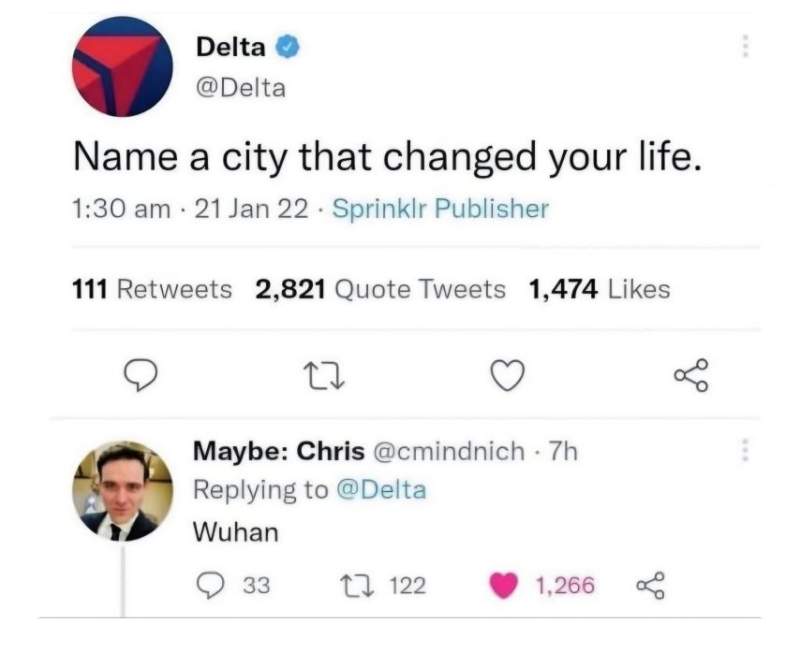
Task: Open the overflow menu on Chris's reply
Action: click(x=743, y=452)
